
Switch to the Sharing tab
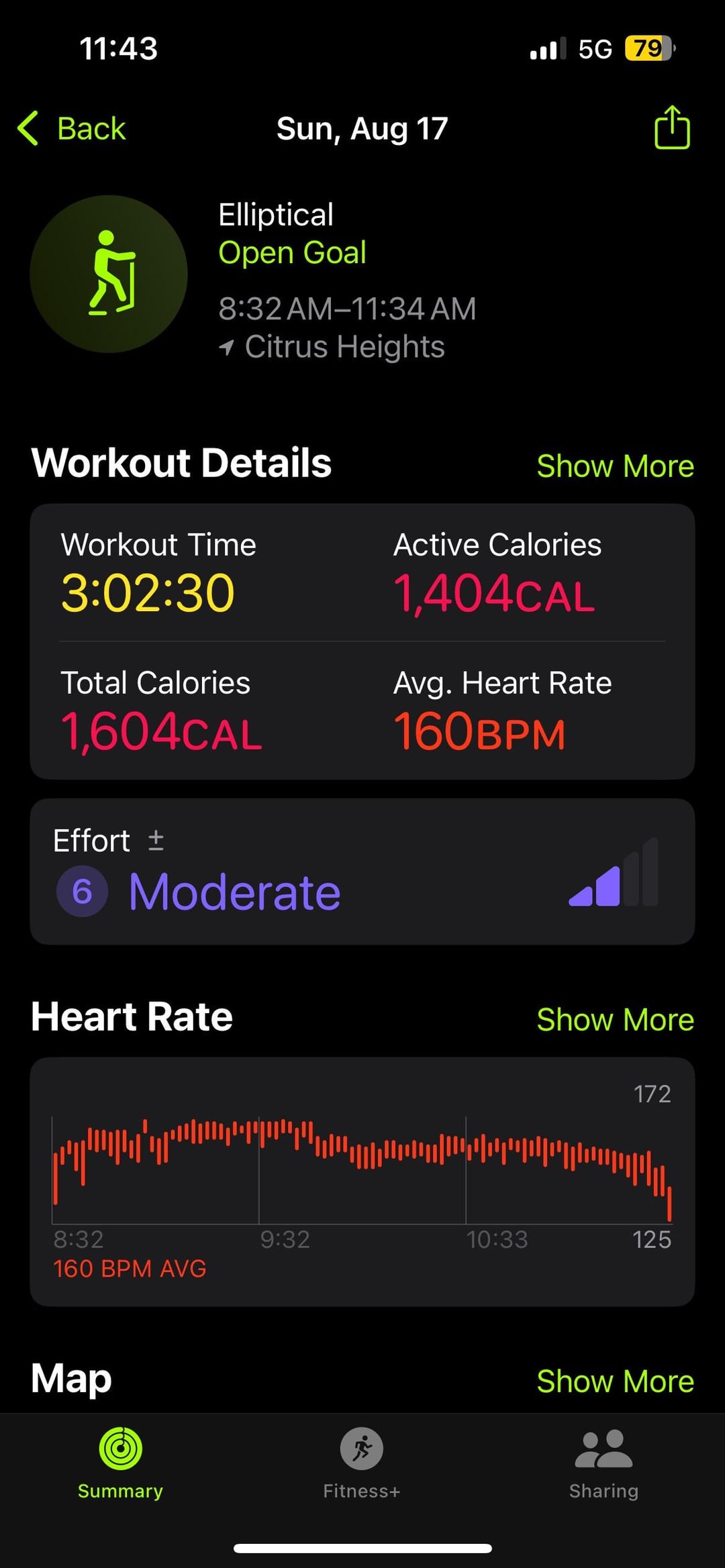click(603, 1463)
